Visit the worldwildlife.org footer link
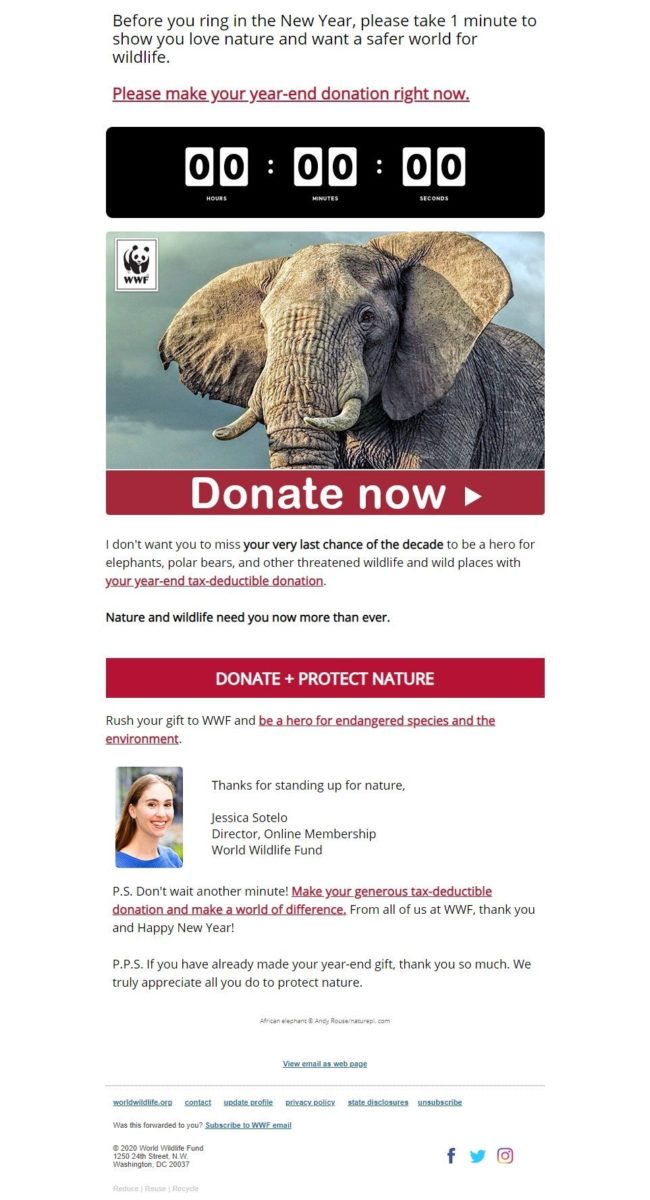This screenshot has height=1200, width=650. [143, 1102]
